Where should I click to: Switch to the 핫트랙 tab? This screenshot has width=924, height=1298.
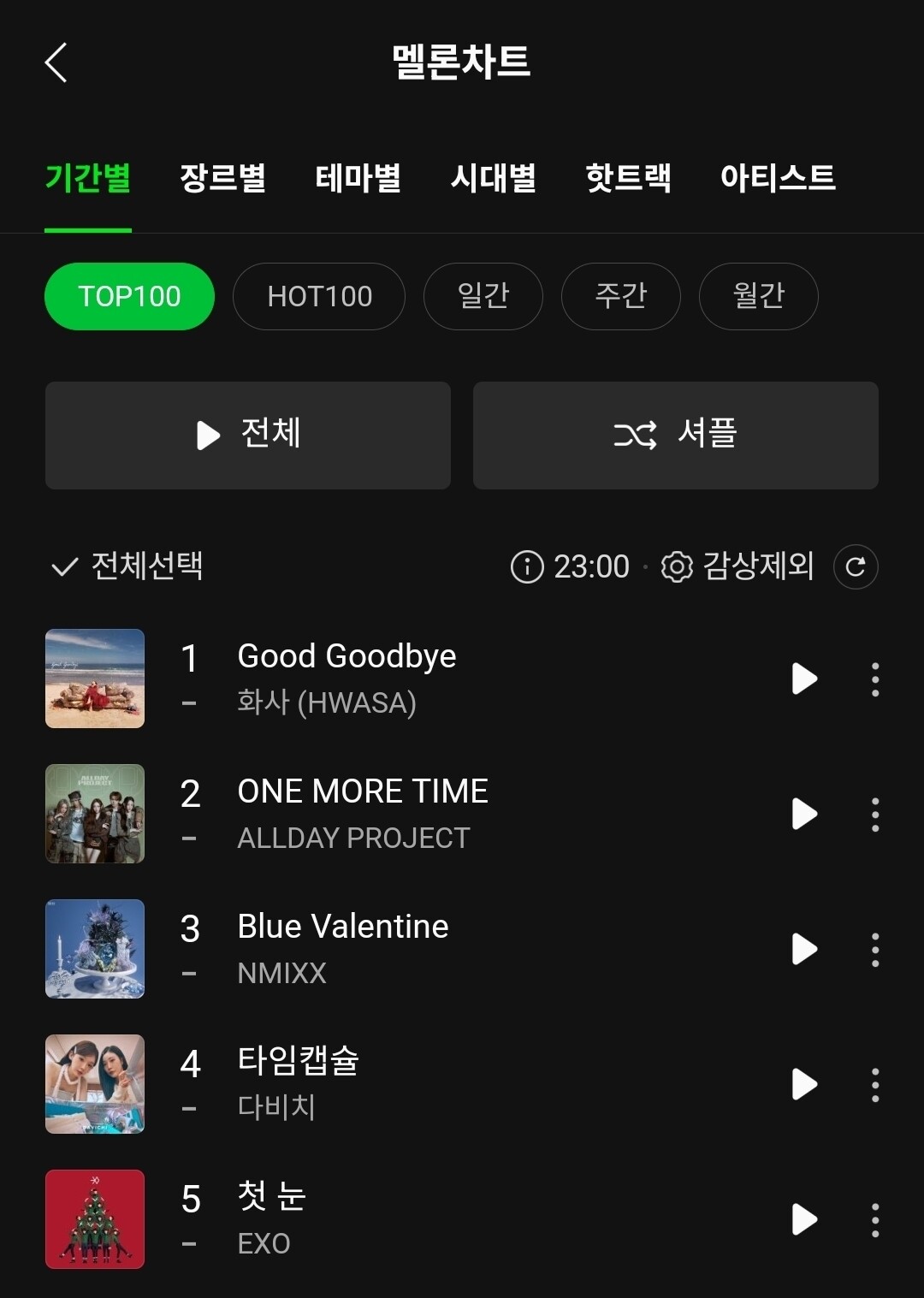(628, 178)
